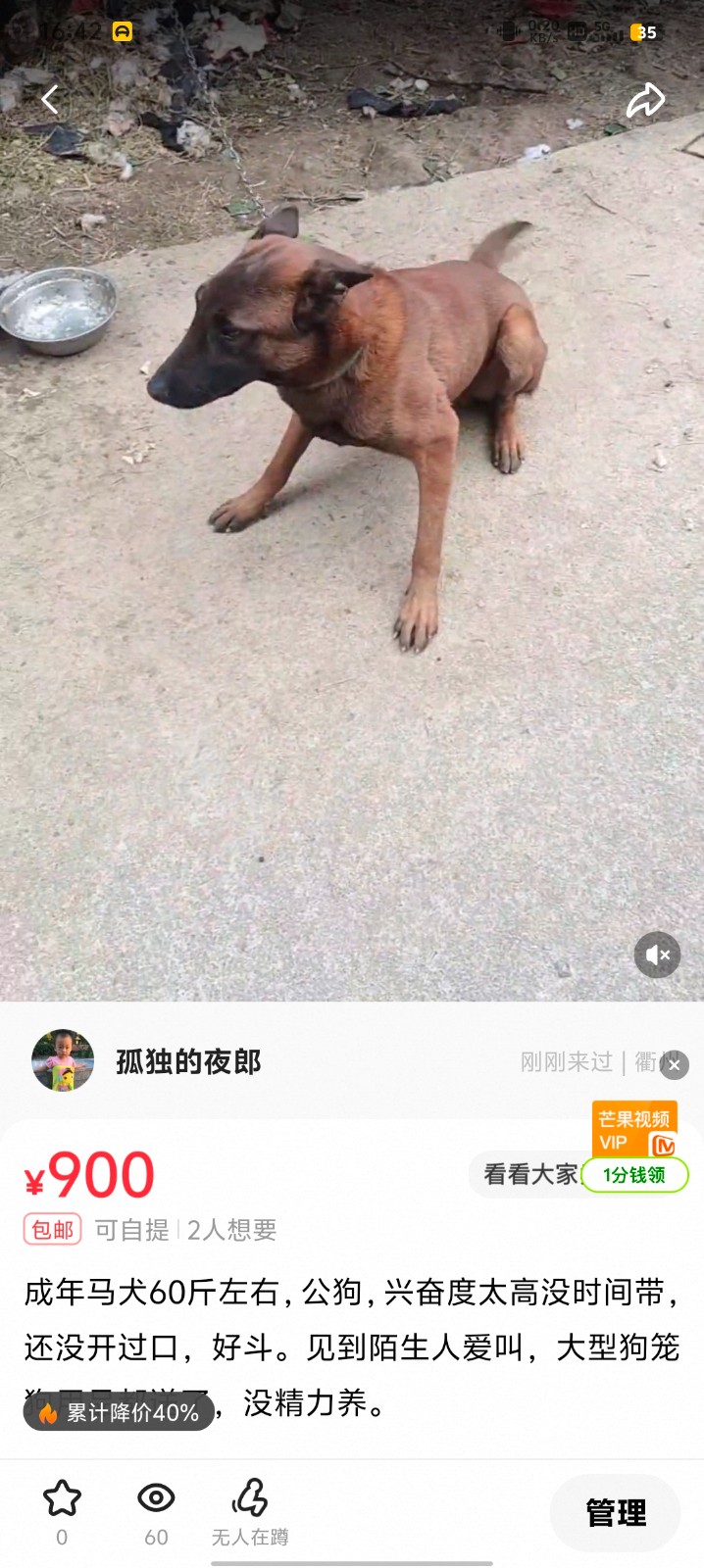Unmute the video sound
This screenshot has height=1568, width=704.
[657, 955]
